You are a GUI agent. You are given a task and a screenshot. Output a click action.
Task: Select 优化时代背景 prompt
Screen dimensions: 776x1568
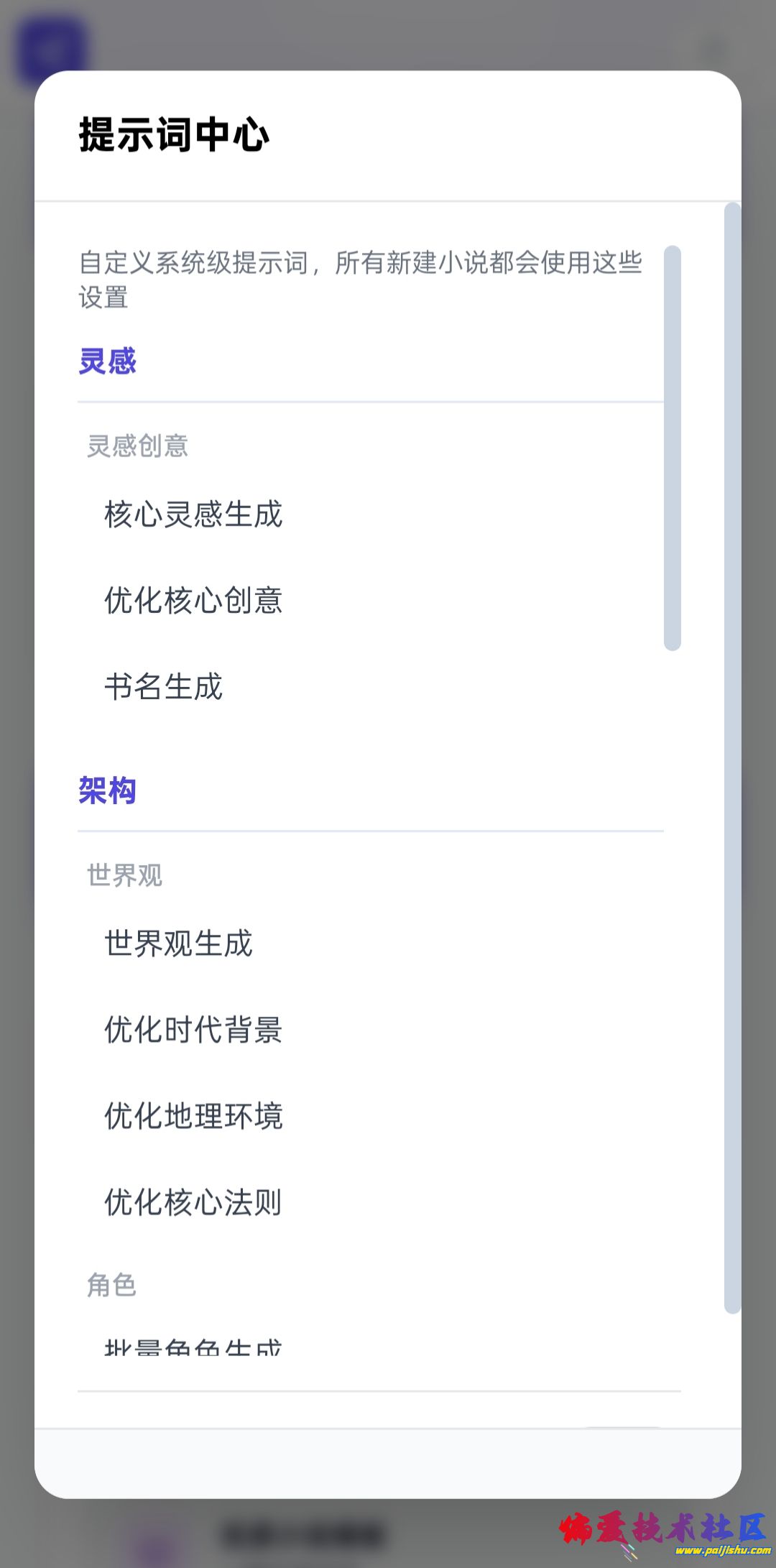click(193, 1030)
